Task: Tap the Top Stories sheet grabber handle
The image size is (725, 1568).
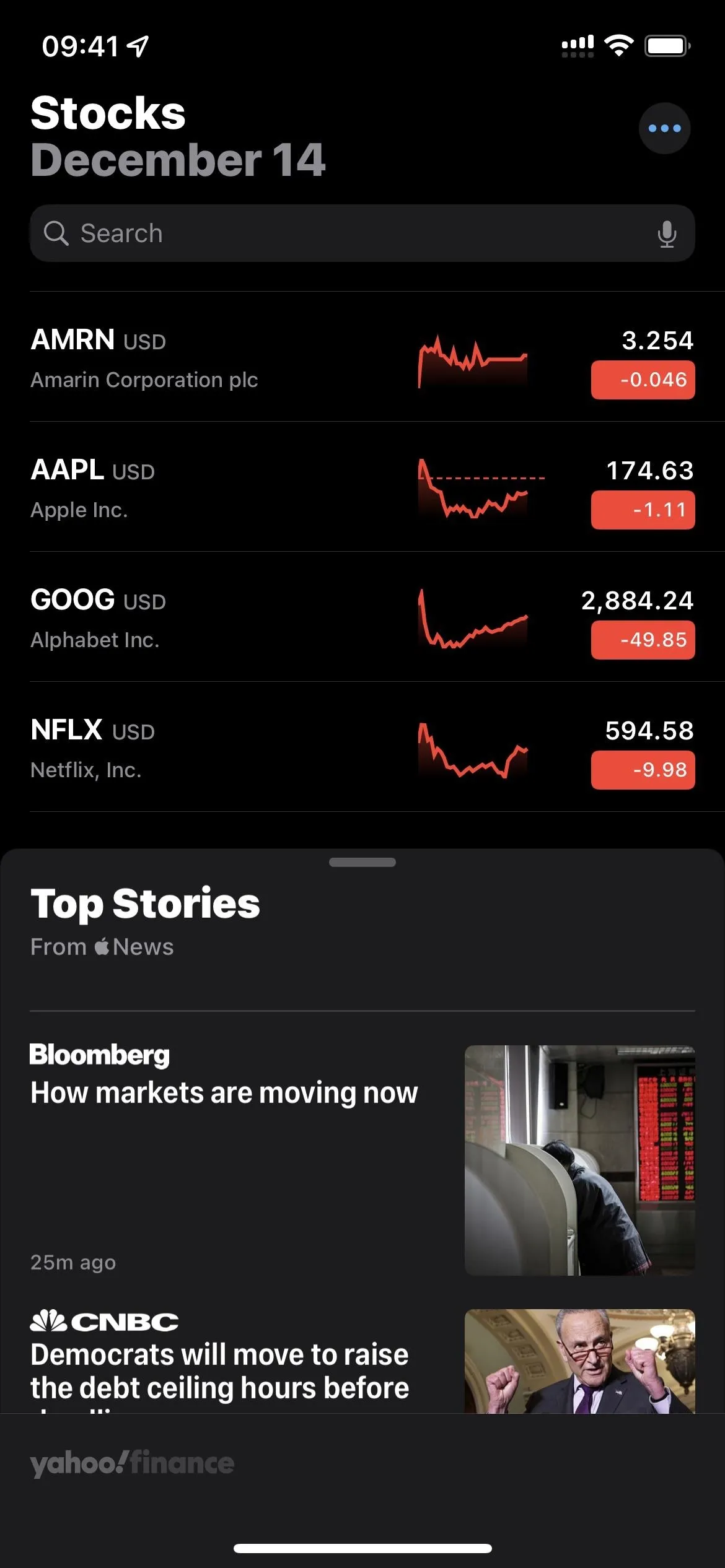Action: (x=362, y=862)
